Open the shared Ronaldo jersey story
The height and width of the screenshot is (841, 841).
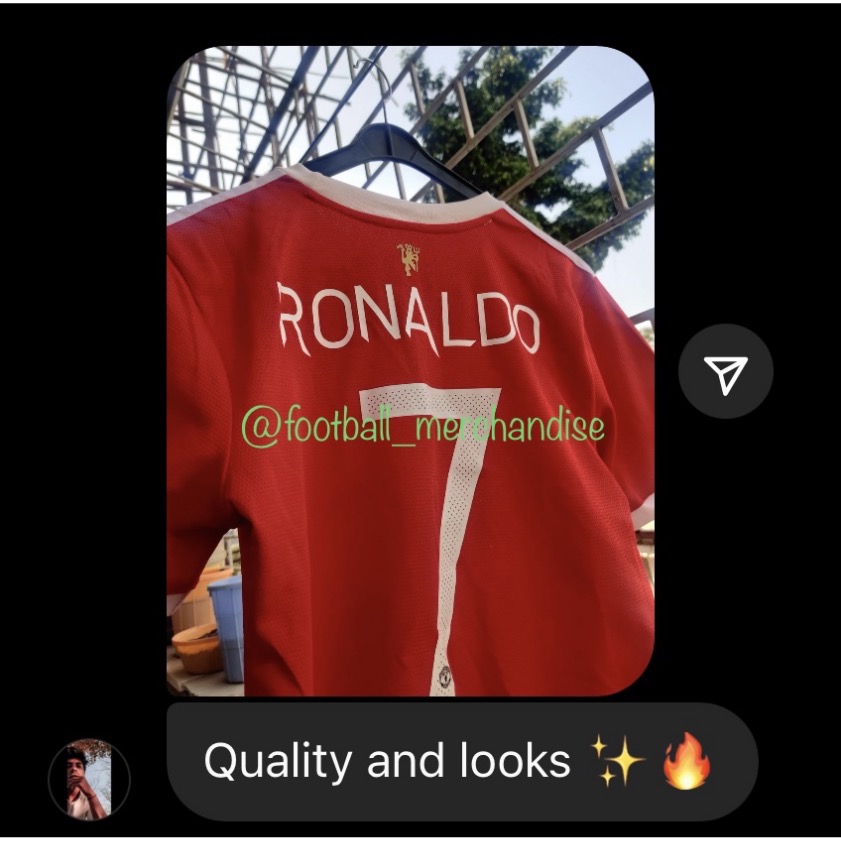[x=410, y=370]
